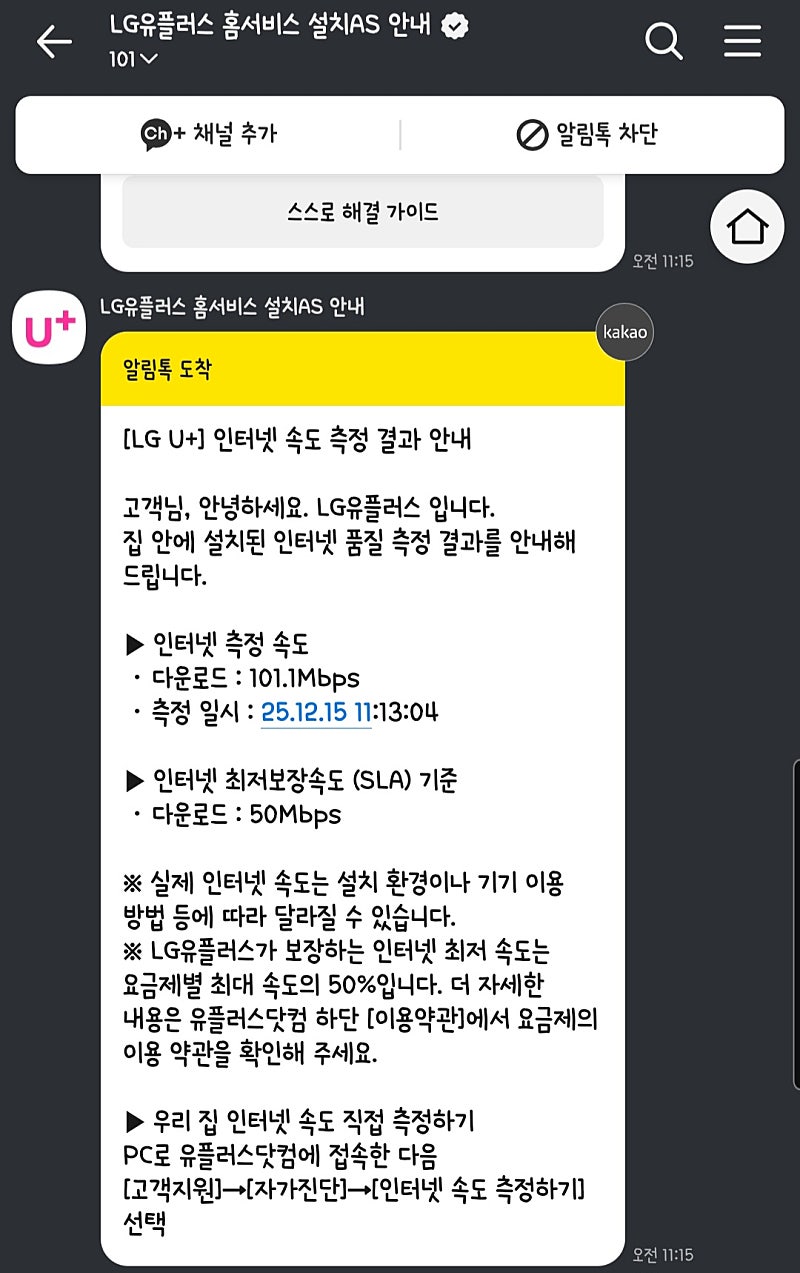Open the LG U+ profile picture

tap(49, 327)
